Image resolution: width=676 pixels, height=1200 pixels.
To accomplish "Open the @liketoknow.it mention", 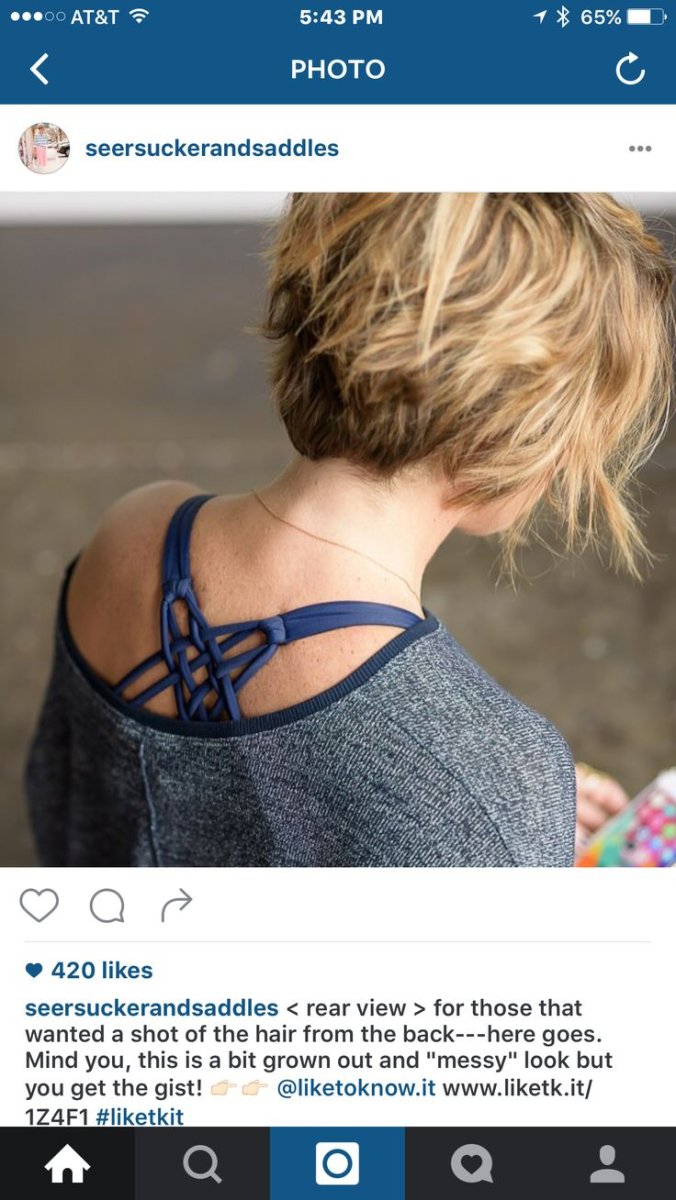I will [x=356, y=1087].
